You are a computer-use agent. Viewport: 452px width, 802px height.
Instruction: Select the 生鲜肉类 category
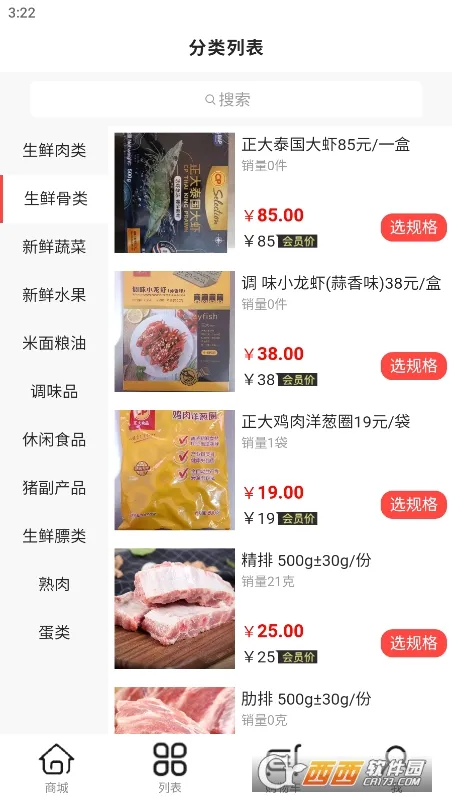coord(54,150)
